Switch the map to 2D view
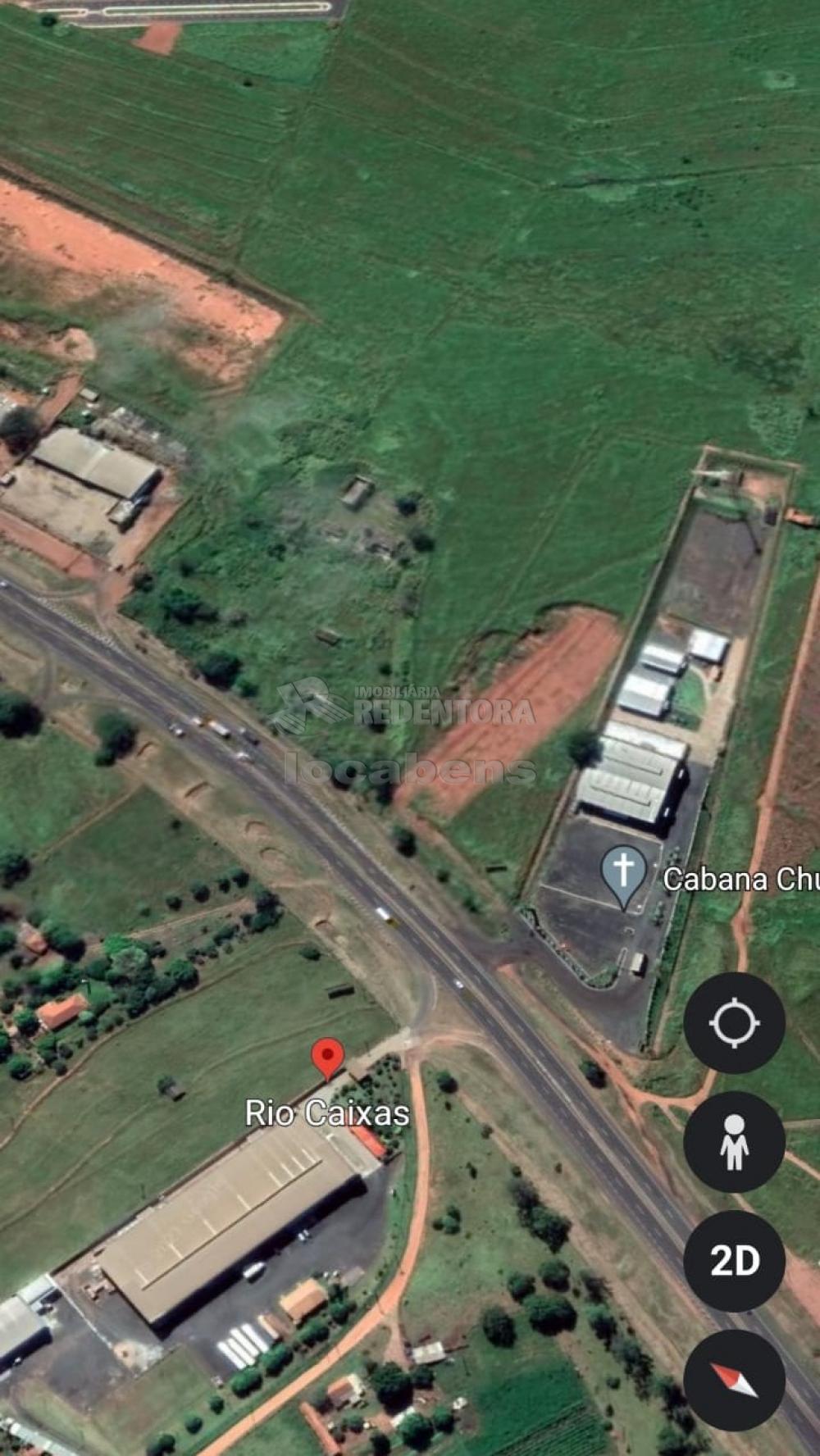Viewport: 820px width, 1456px height. coord(734,1261)
